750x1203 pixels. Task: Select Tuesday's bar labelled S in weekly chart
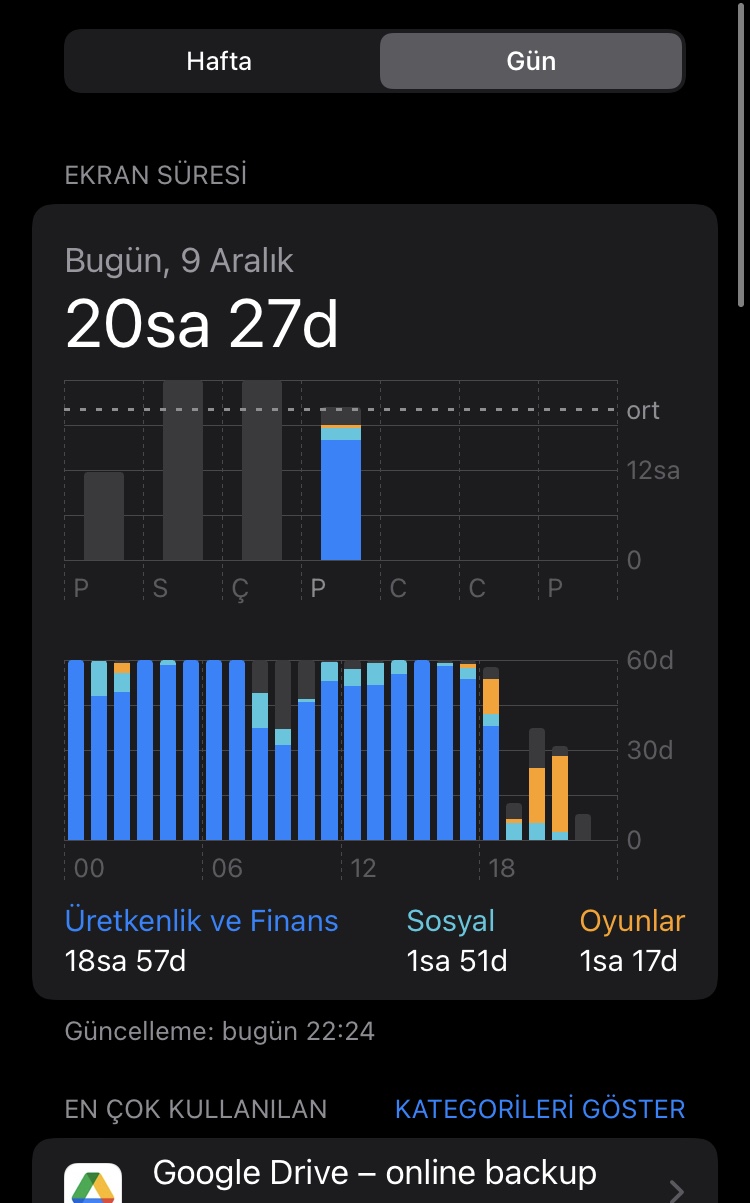point(183,470)
